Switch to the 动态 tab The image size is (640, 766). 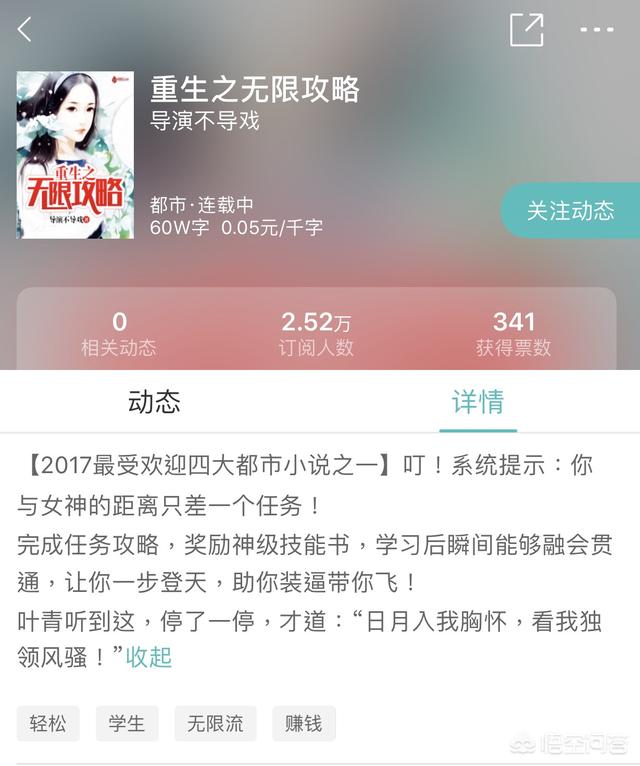pyautogui.click(x=155, y=402)
